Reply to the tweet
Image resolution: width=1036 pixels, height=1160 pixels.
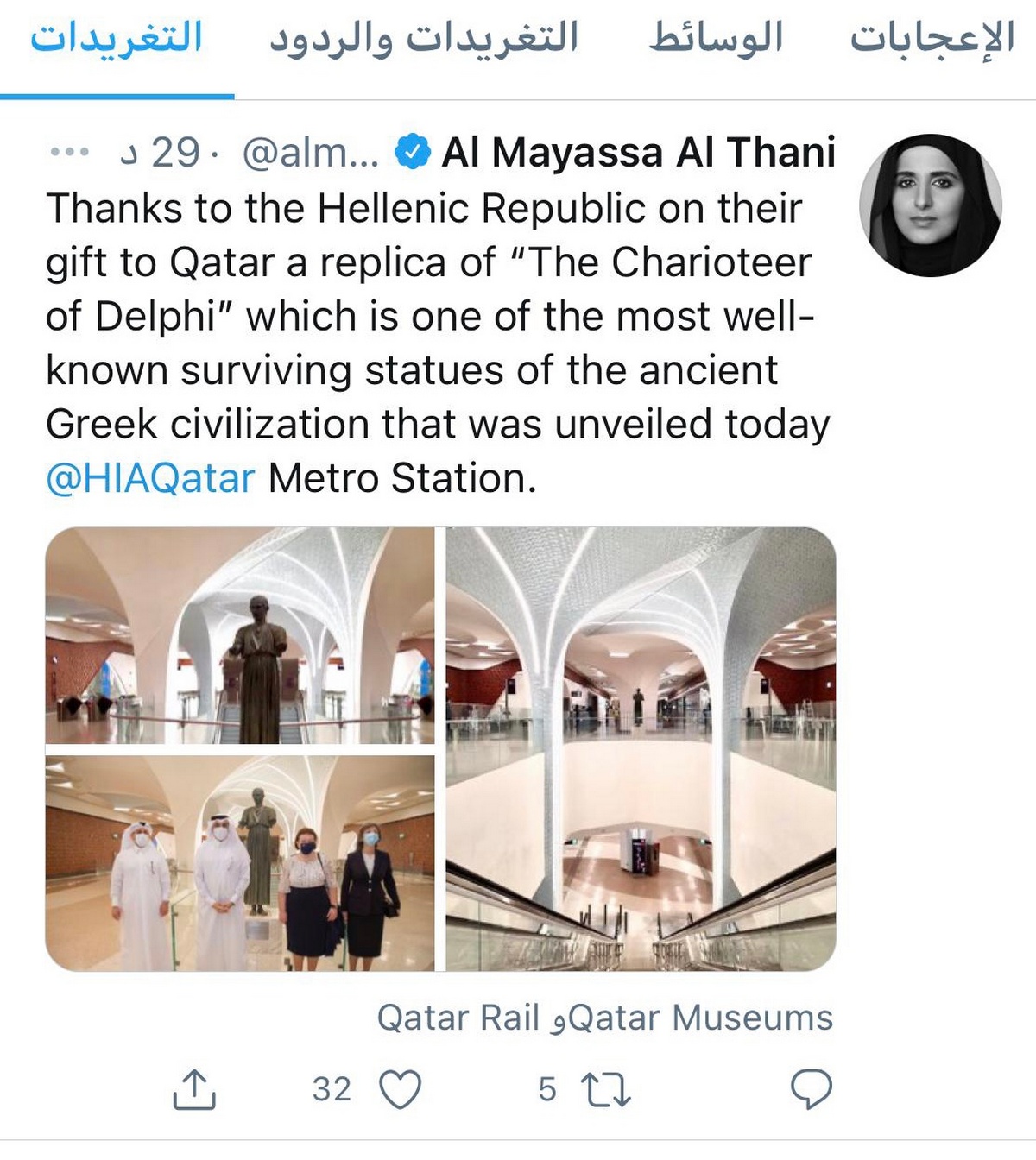click(812, 1089)
